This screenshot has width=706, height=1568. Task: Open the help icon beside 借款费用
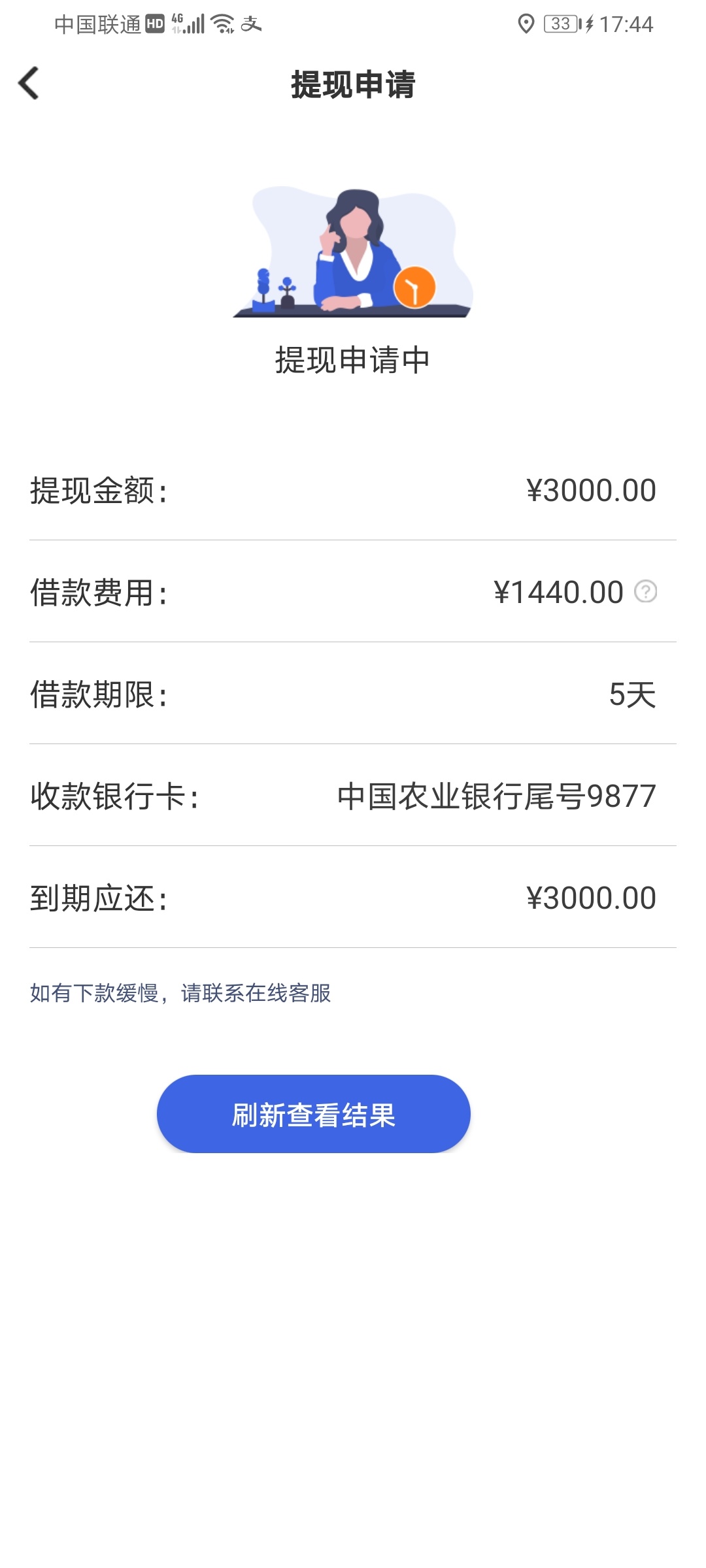pyautogui.click(x=645, y=592)
